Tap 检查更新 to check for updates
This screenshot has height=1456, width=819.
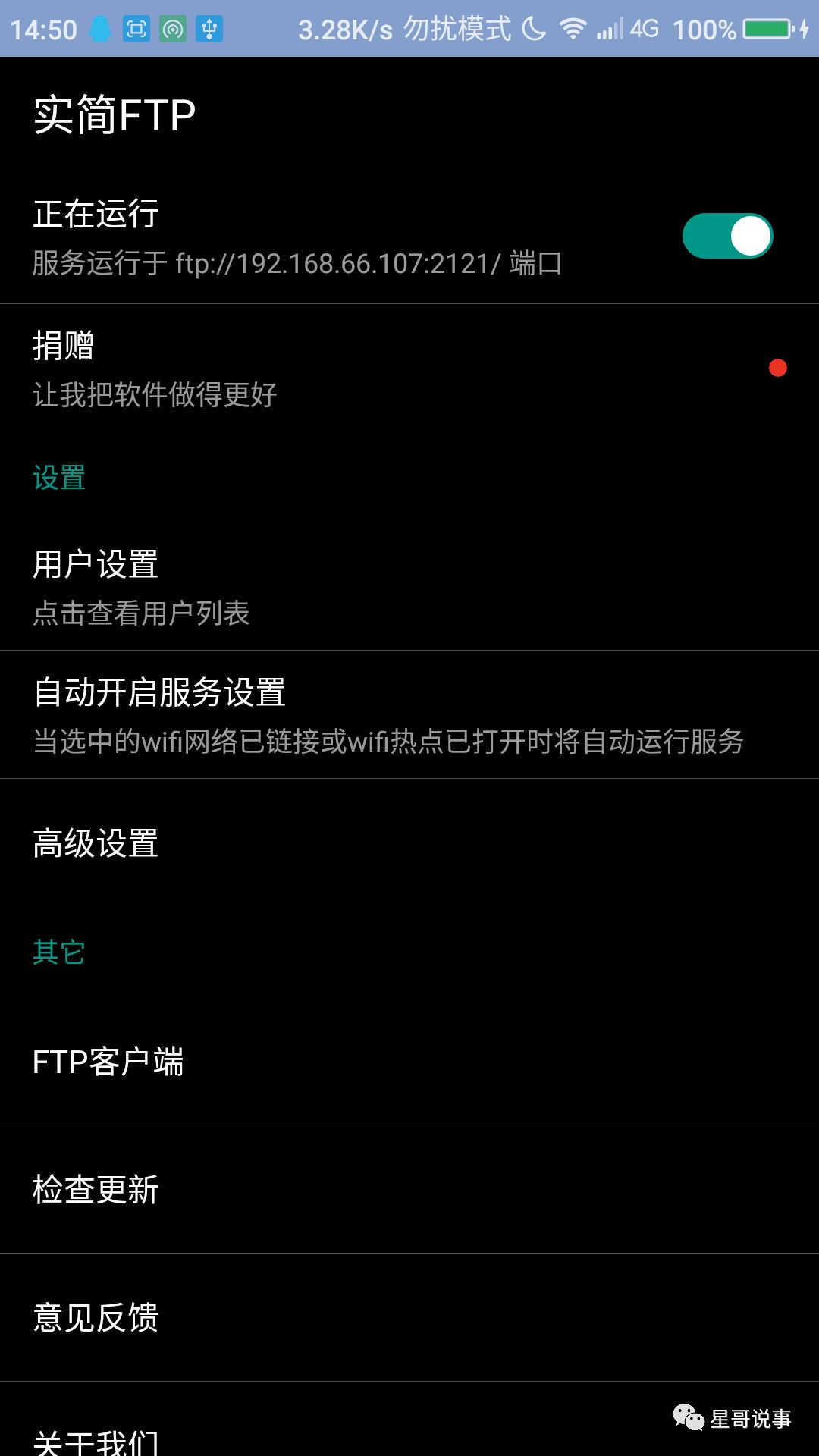pyautogui.click(x=409, y=1189)
